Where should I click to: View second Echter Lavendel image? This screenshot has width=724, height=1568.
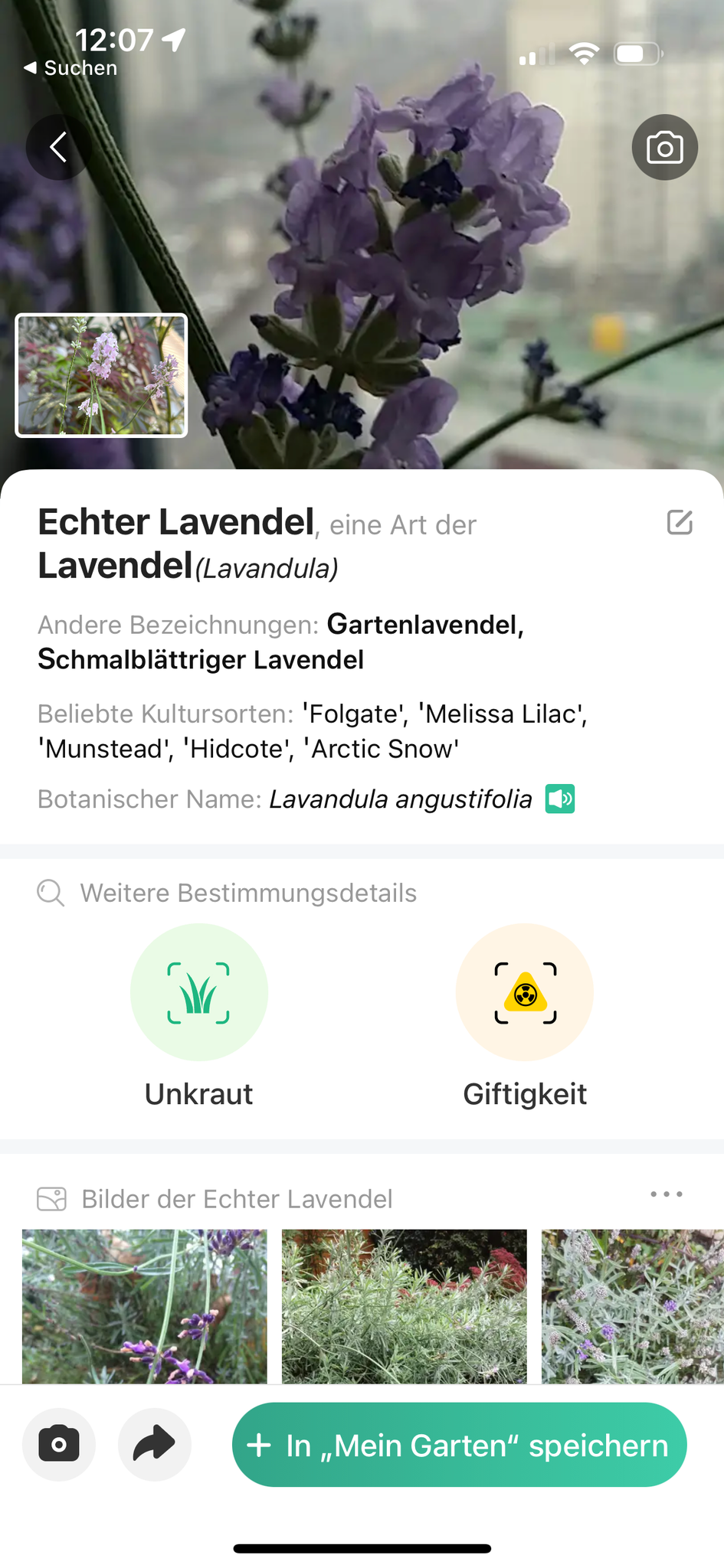[x=405, y=1306]
